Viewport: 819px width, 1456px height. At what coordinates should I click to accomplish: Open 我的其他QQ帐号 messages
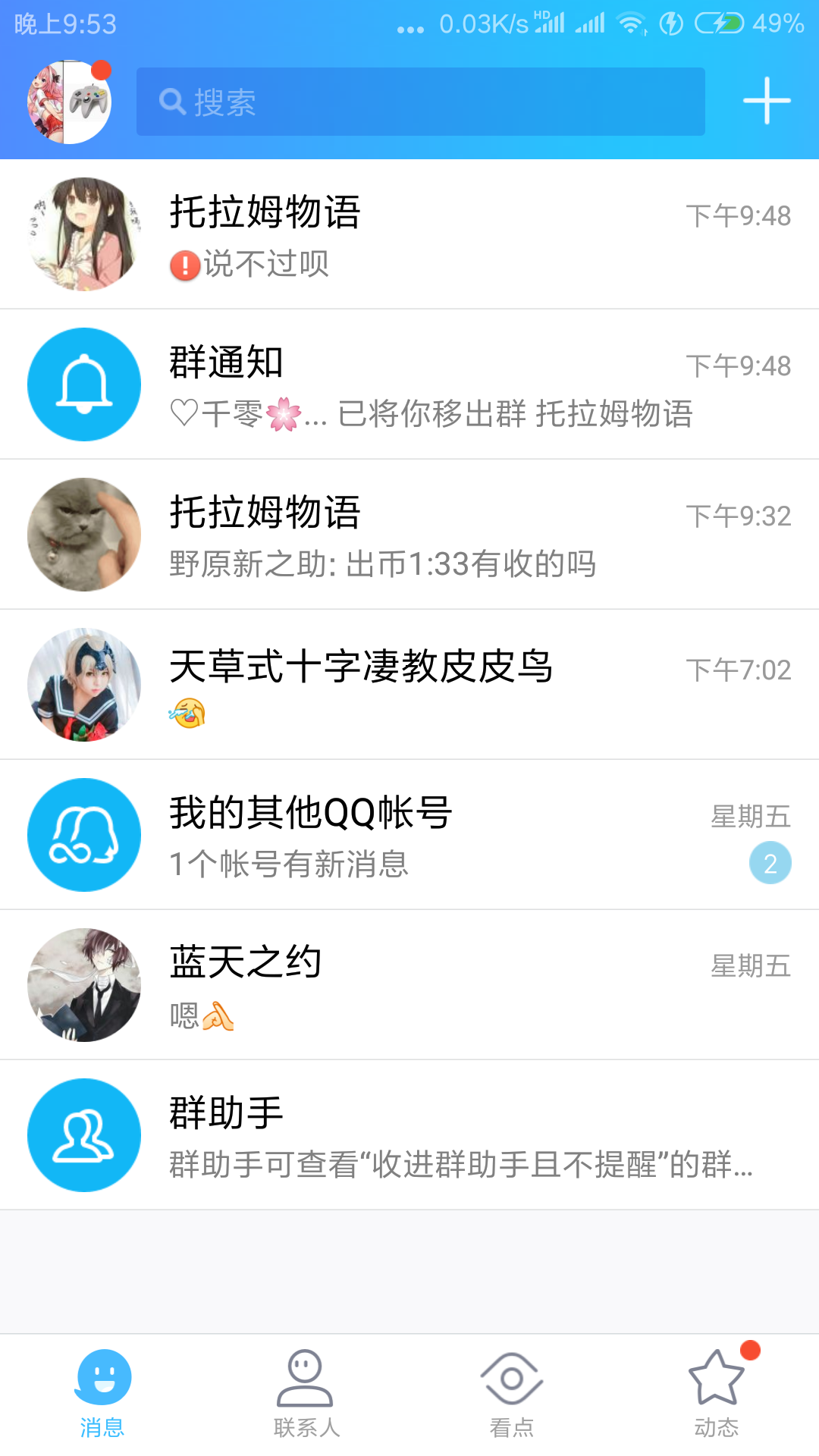point(409,835)
